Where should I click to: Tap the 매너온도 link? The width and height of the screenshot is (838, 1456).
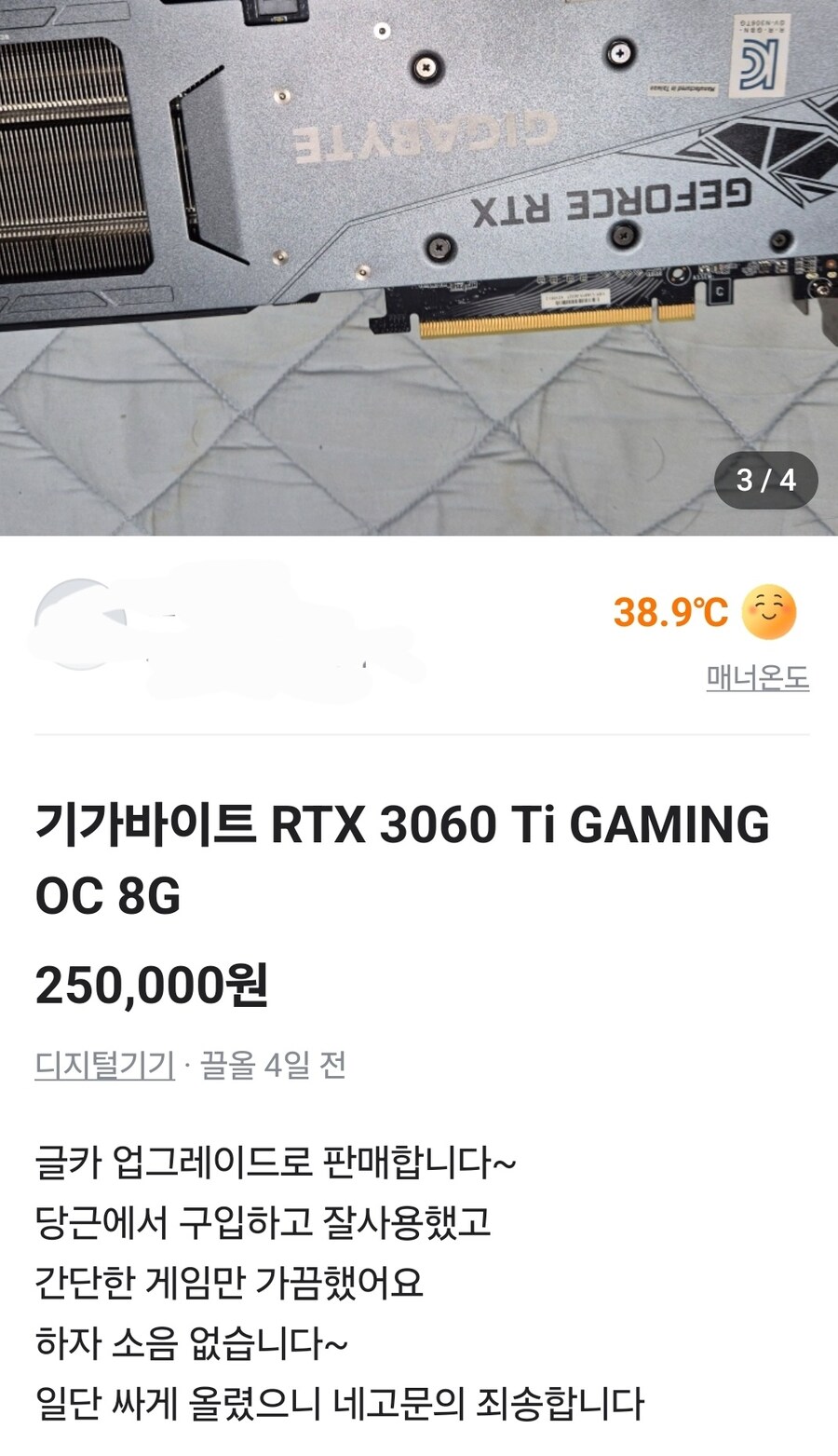(757, 678)
